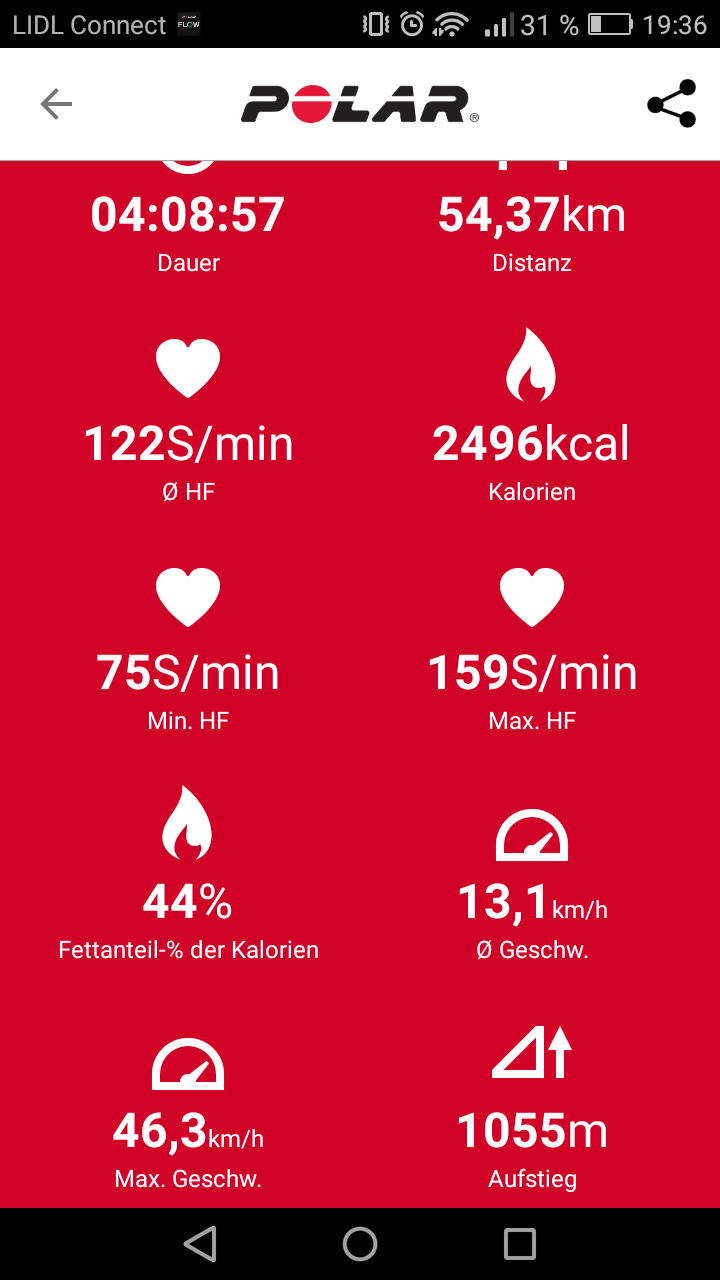Go to the home screen
This screenshot has width=720, height=1280.
point(360,1244)
